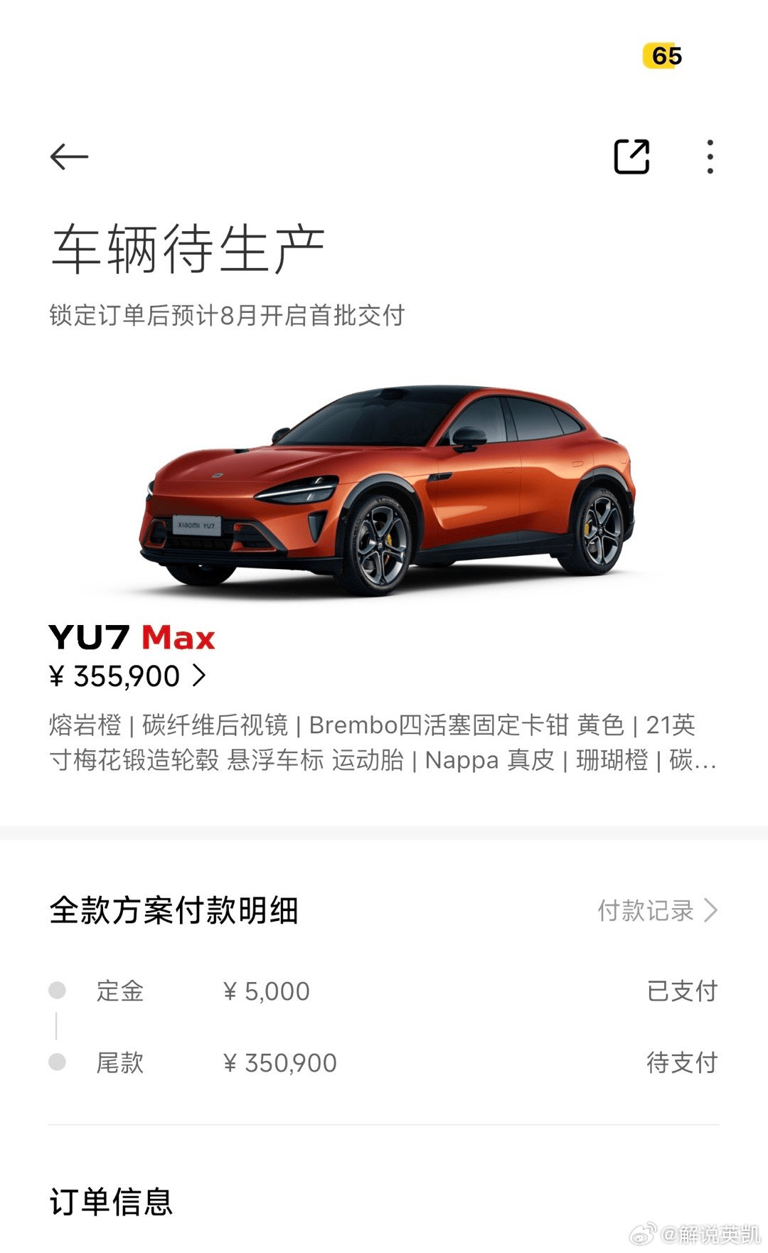Click the 待支付 status for 尾款
This screenshot has height=1253, width=768.
click(683, 1063)
